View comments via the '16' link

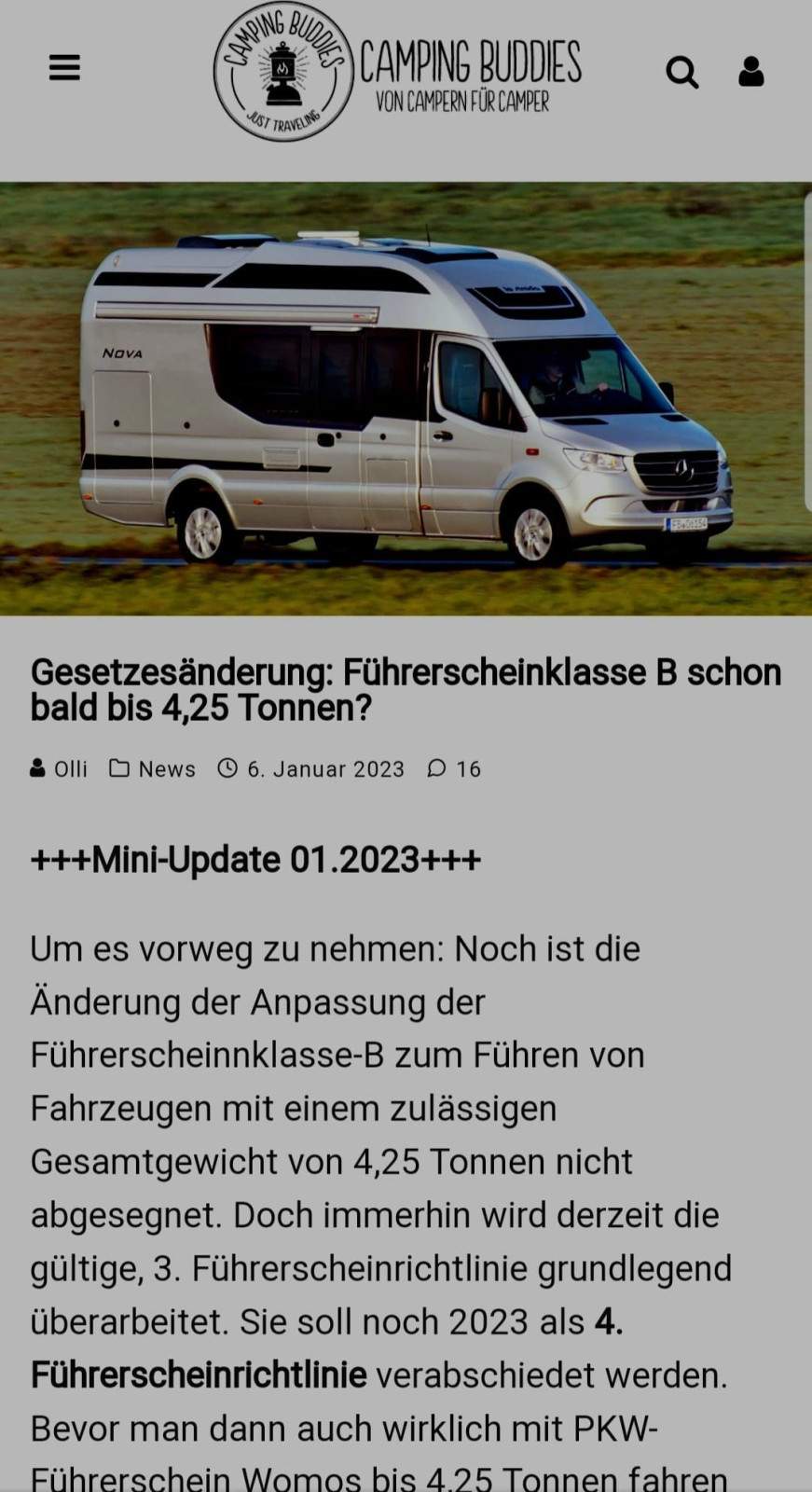[467, 769]
